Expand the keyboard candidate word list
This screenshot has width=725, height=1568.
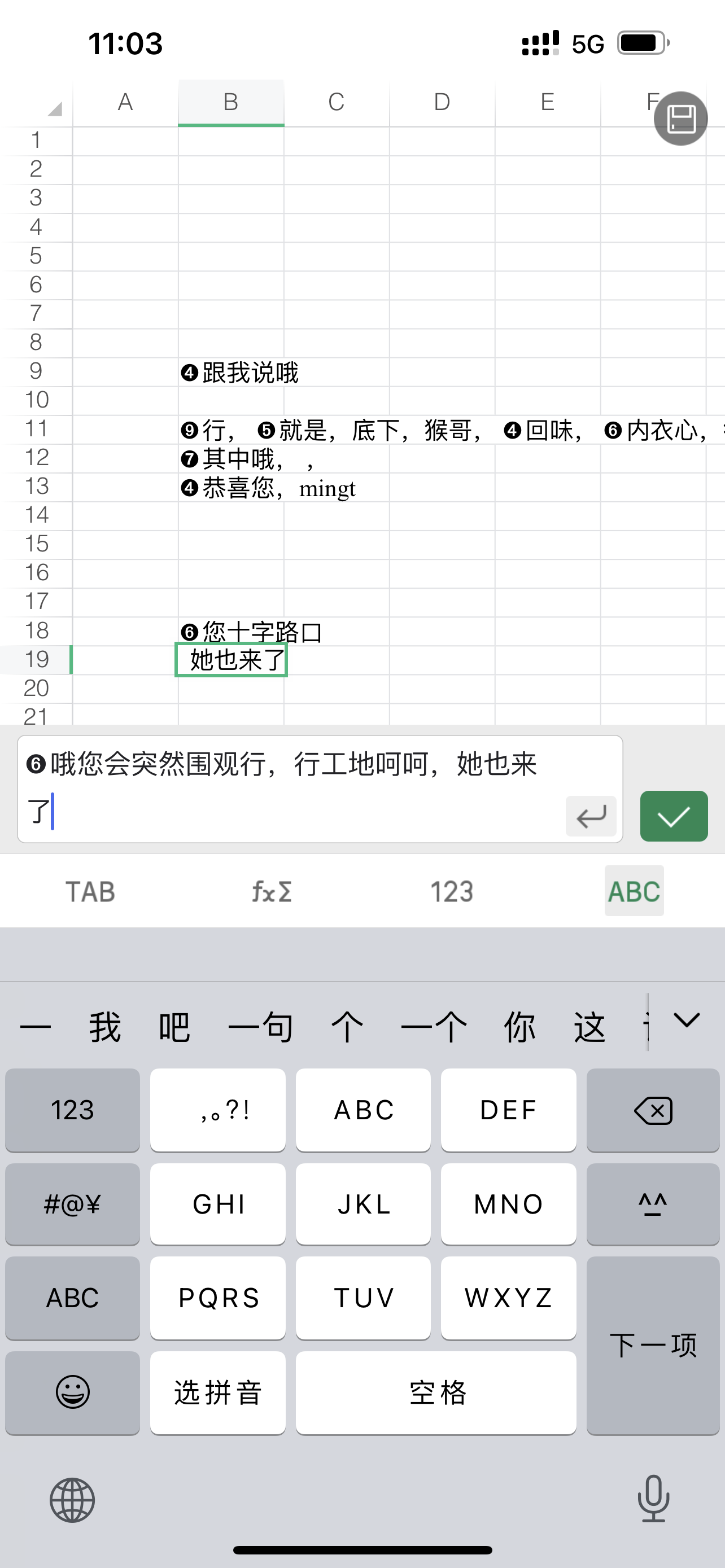pyautogui.click(x=687, y=1021)
